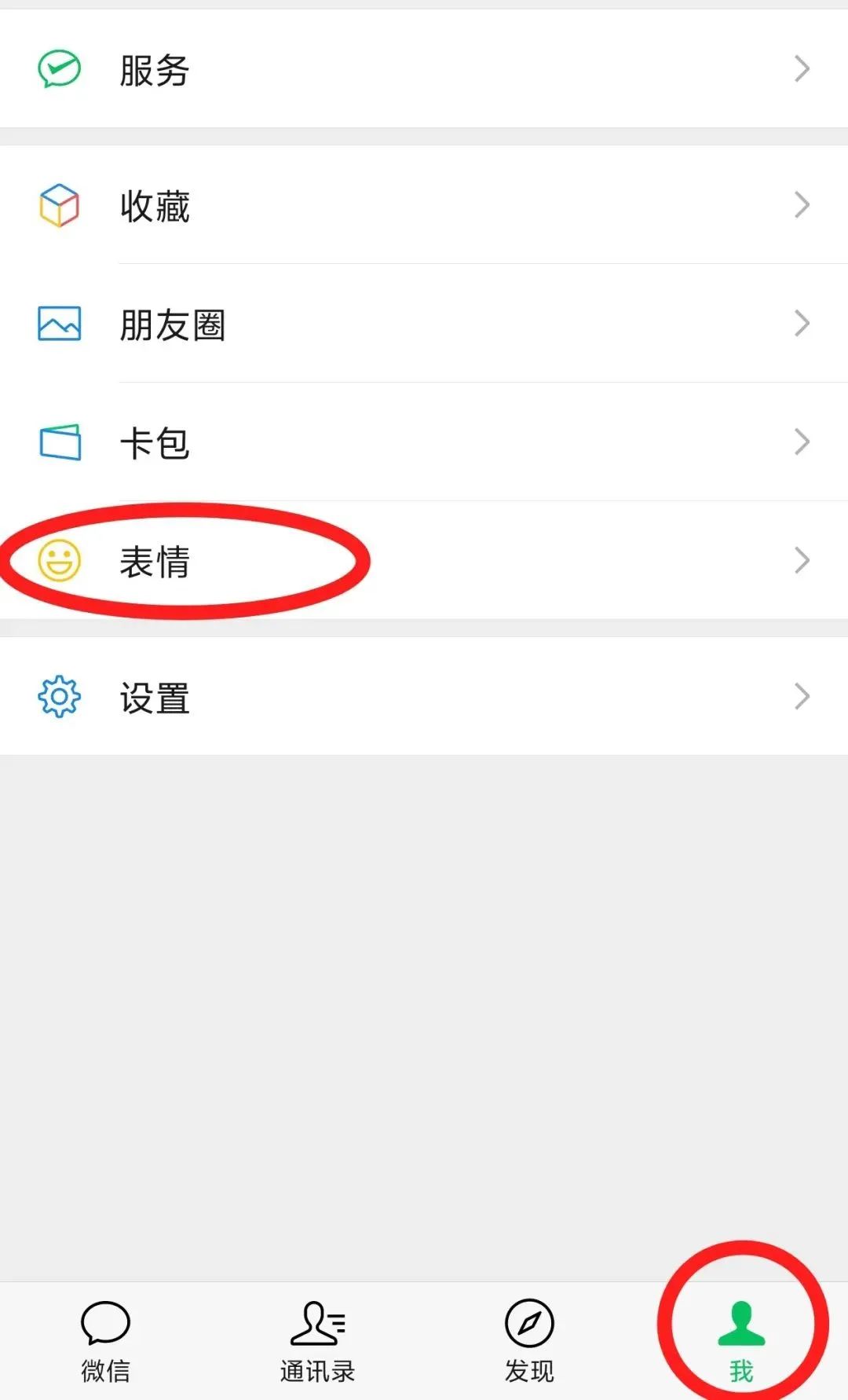Select the 我 (Me) tab

741,1340
